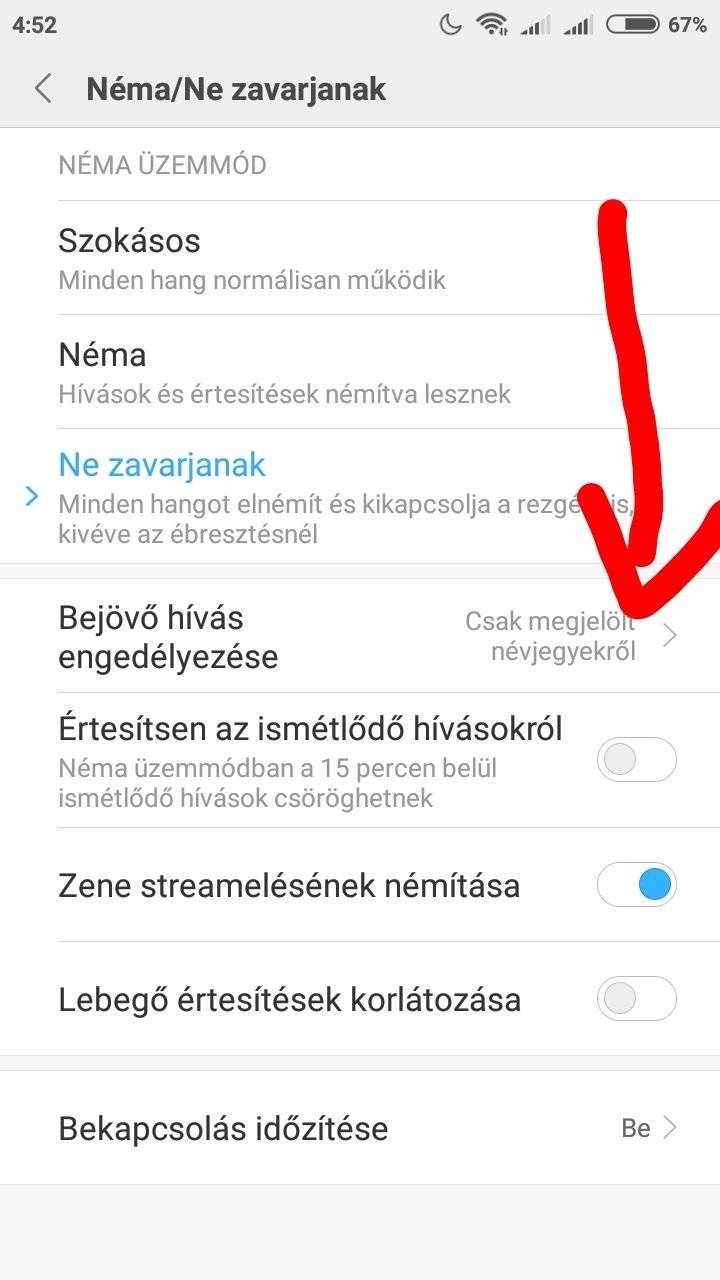Select the Szokásos sound mode
The image size is (720, 1280).
[360, 258]
